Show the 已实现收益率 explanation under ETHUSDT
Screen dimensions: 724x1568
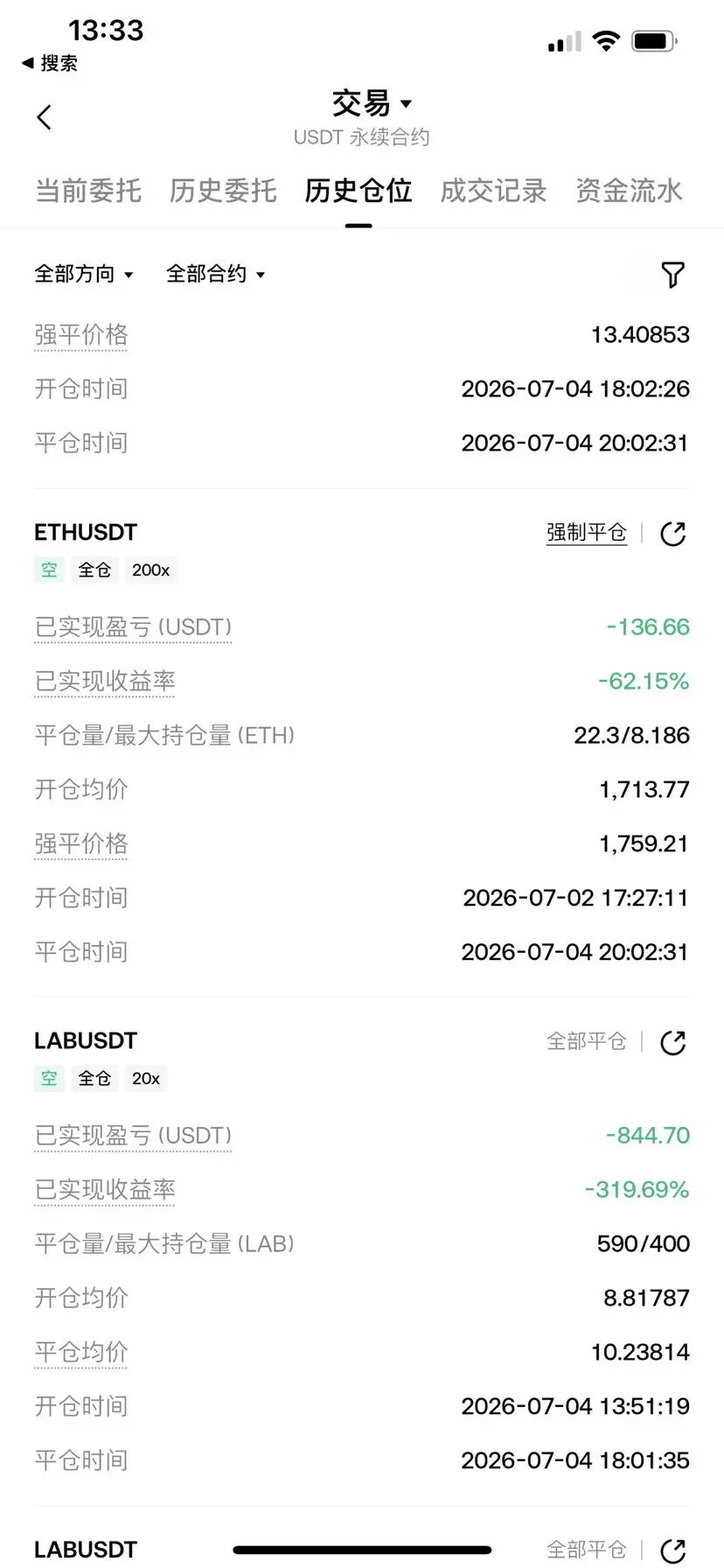(x=105, y=682)
